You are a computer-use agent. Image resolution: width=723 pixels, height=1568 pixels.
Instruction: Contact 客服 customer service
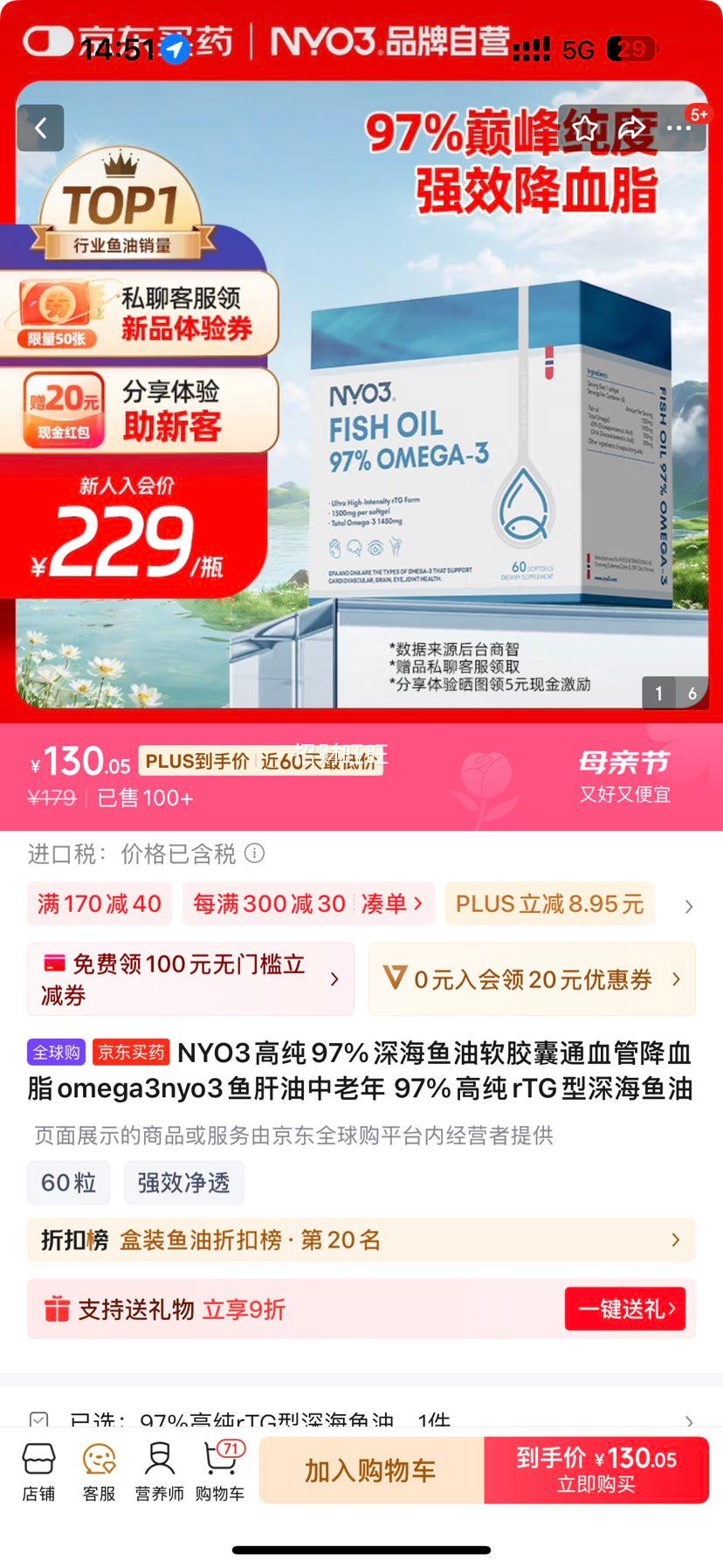99,1472
